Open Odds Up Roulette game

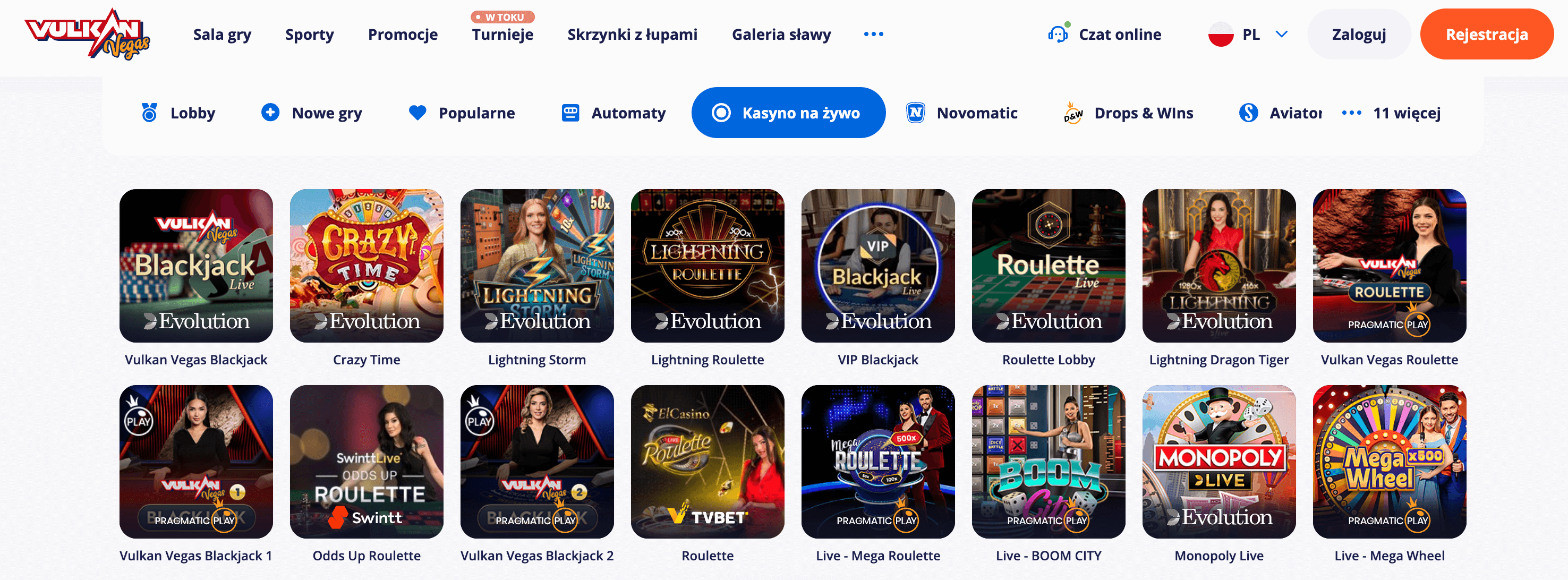coord(367,462)
